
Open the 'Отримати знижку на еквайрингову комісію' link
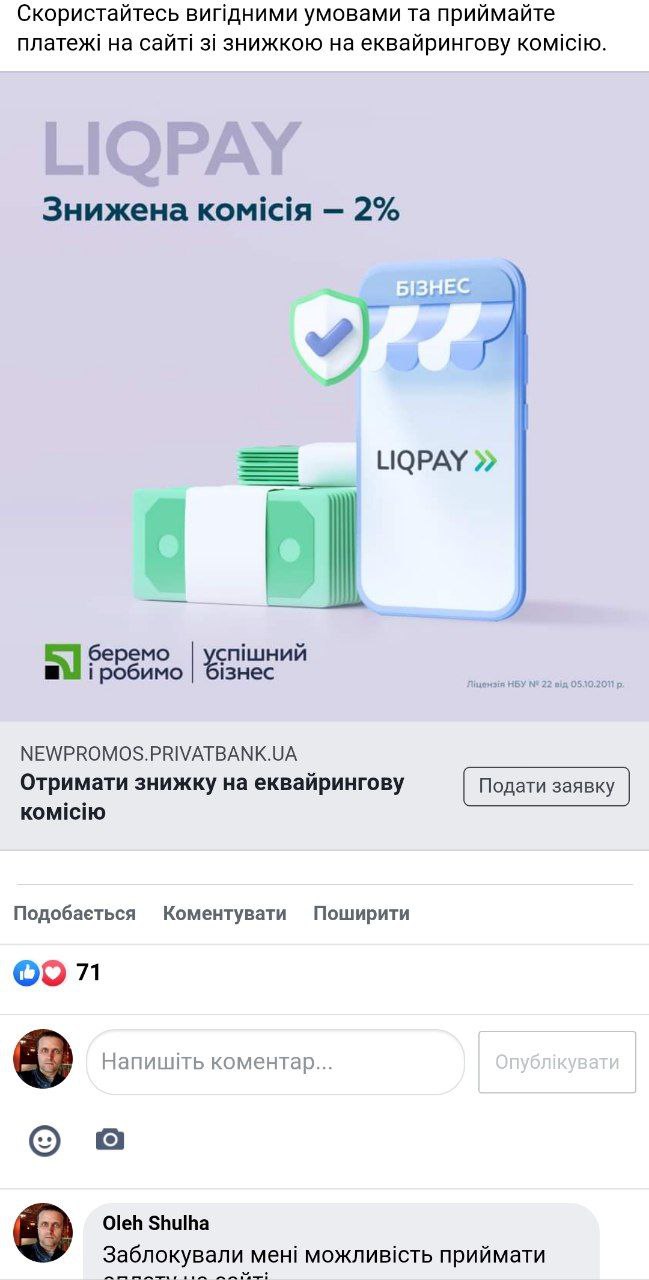coord(212,797)
